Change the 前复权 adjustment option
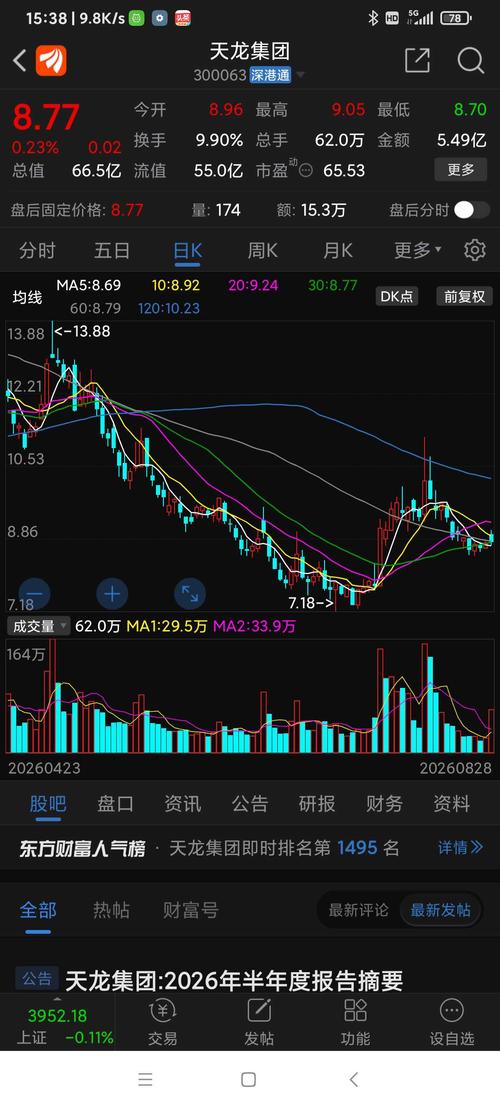Screen dimensions: 500x1111 click(465, 296)
